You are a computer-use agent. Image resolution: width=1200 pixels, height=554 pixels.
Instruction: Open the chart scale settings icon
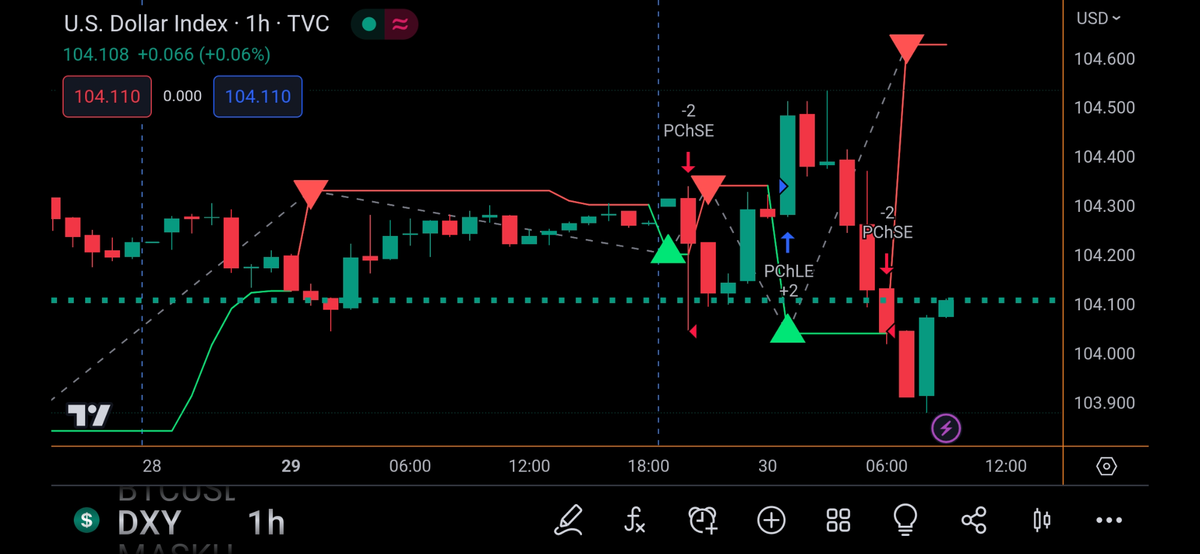[x=1106, y=466]
